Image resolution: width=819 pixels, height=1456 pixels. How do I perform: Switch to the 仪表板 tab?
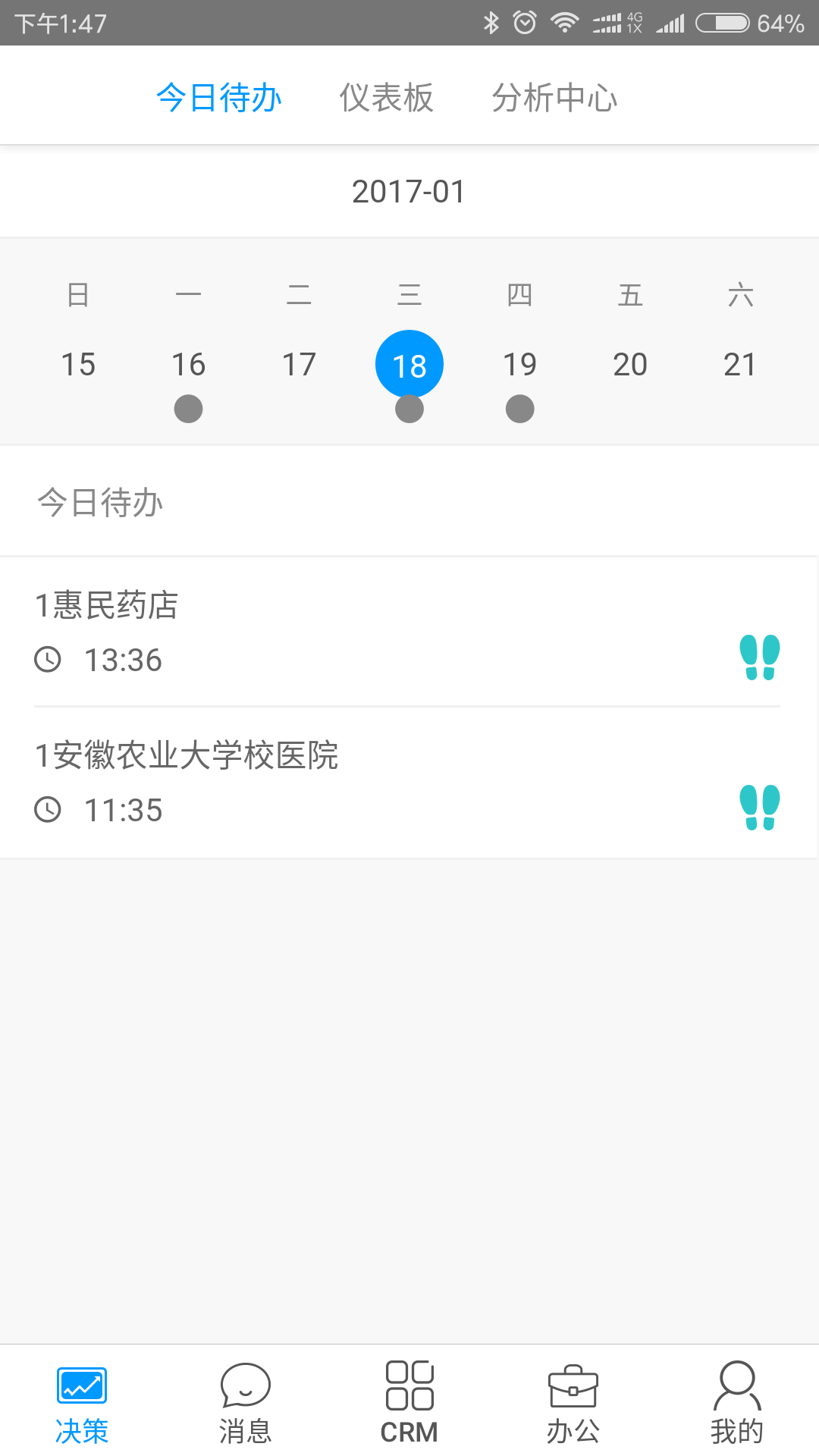[x=386, y=98]
